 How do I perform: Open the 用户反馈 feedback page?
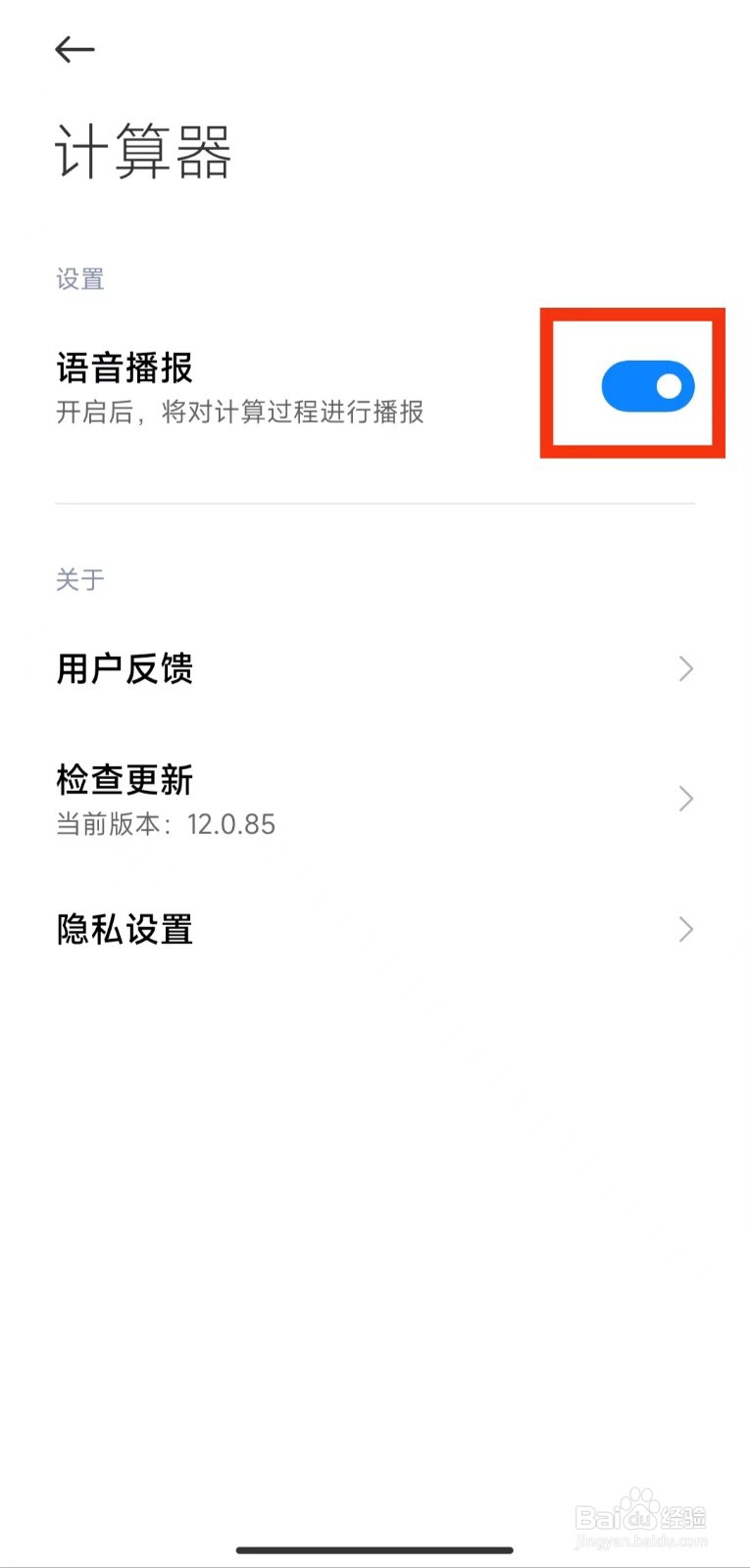(124, 668)
